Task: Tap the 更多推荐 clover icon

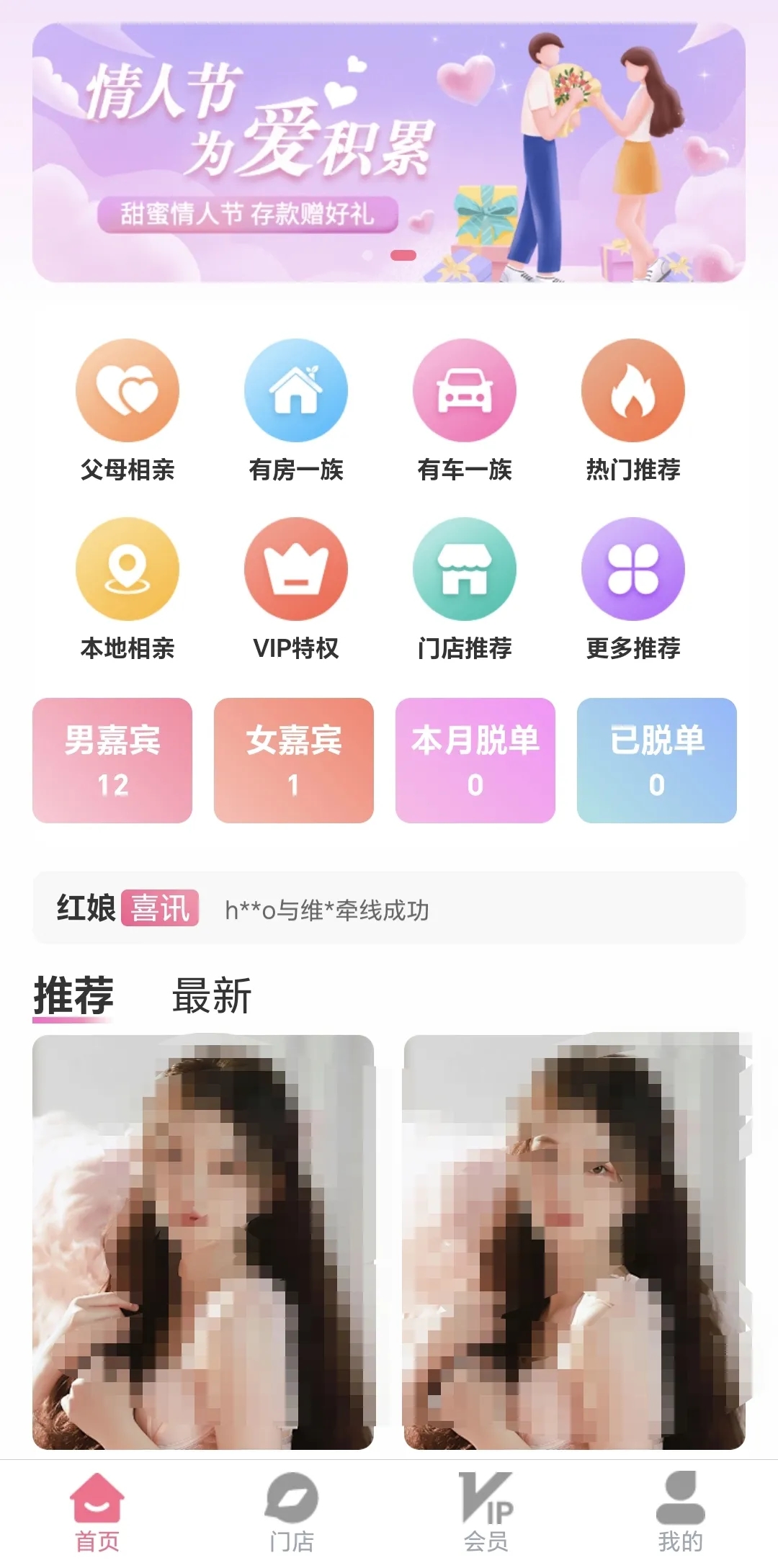Action: 632,569
